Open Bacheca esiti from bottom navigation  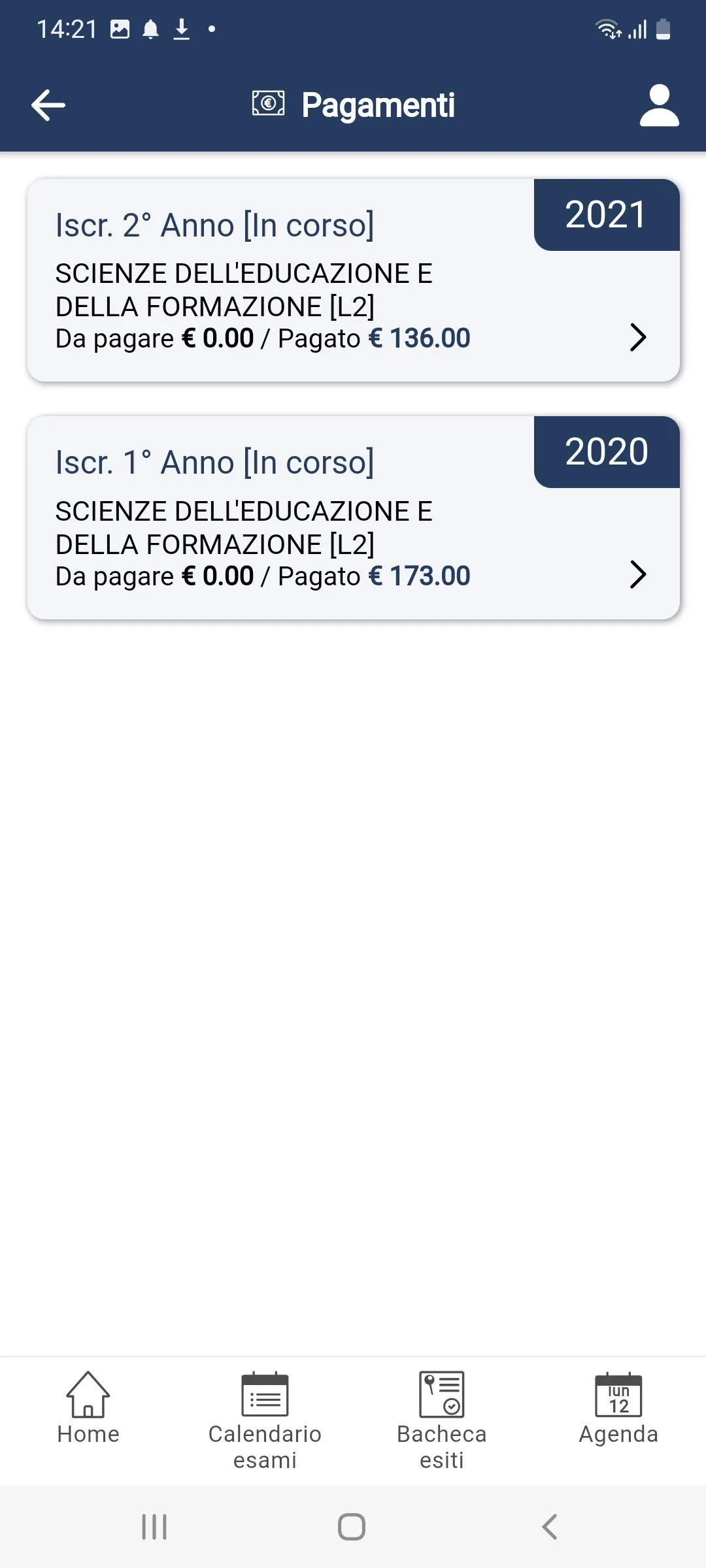[441, 1418]
